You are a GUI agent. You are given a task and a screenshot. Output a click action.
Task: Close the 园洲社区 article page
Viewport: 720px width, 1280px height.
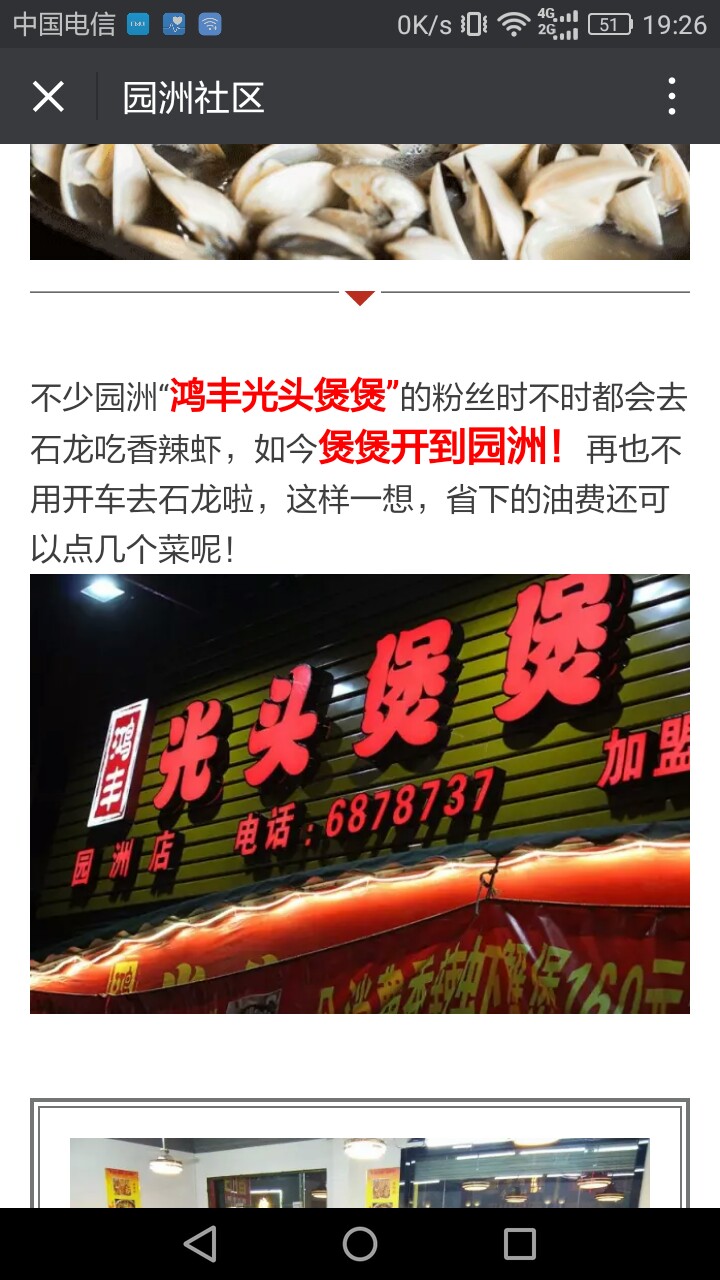(48, 97)
